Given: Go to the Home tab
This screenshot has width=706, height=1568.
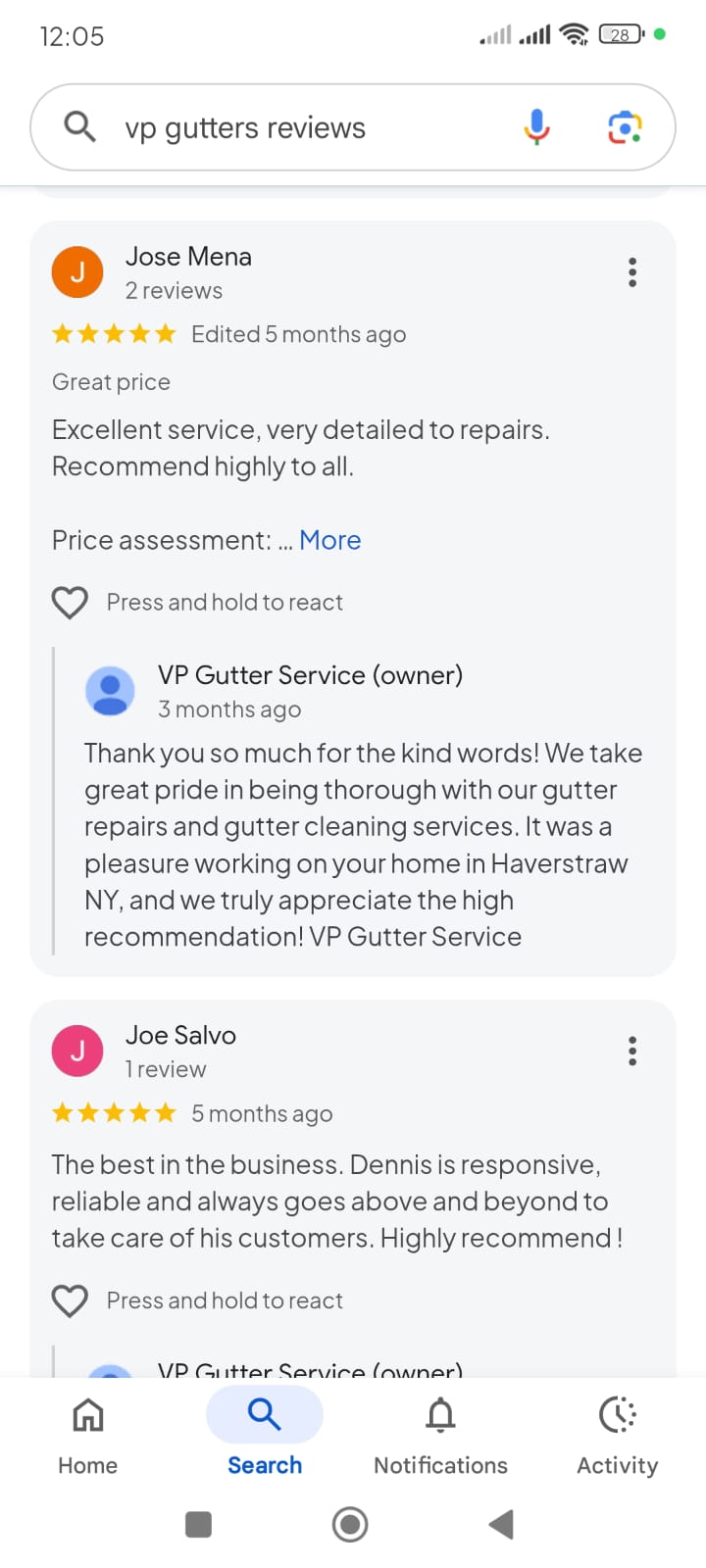Looking at the screenshot, I should click(88, 1436).
